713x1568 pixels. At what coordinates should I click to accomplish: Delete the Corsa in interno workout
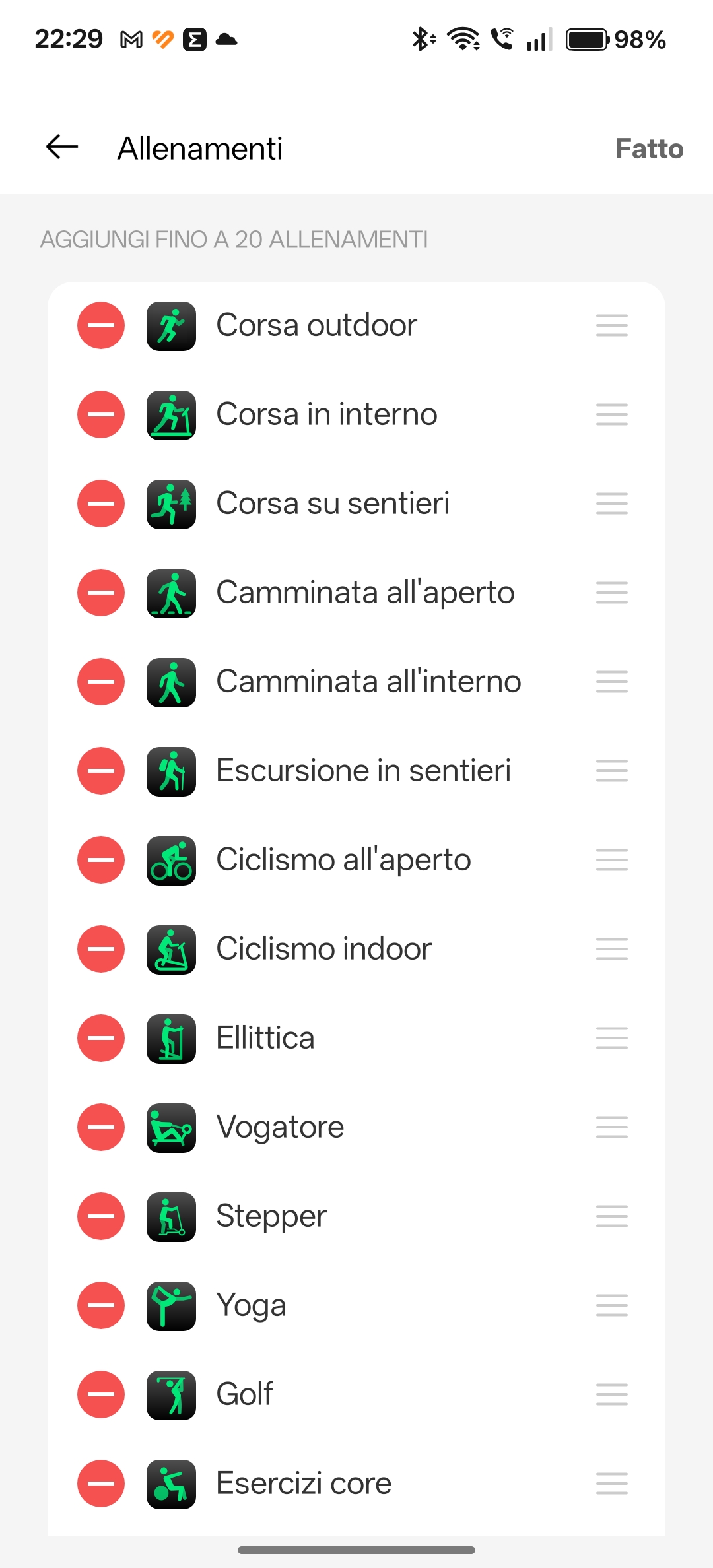click(101, 414)
